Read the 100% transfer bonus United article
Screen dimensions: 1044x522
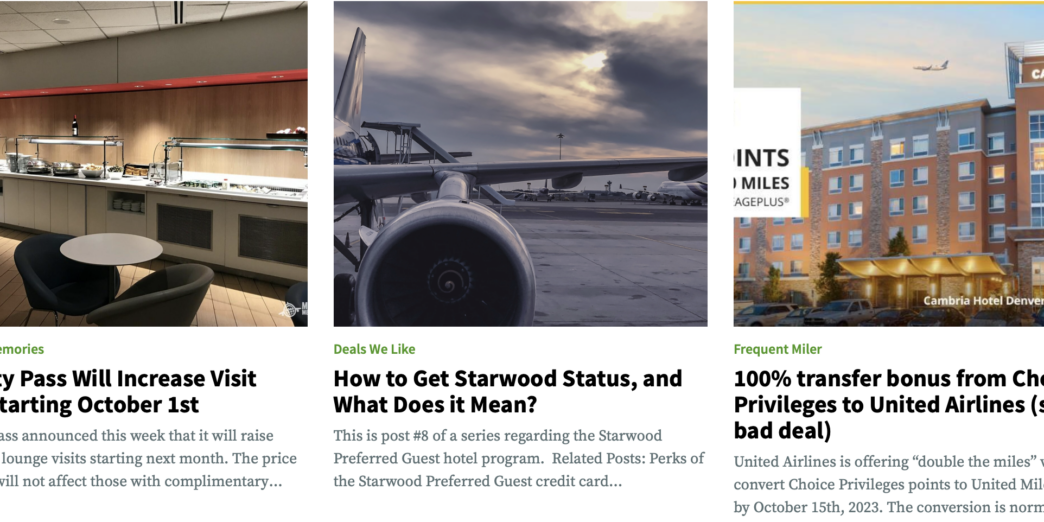click(888, 404)
